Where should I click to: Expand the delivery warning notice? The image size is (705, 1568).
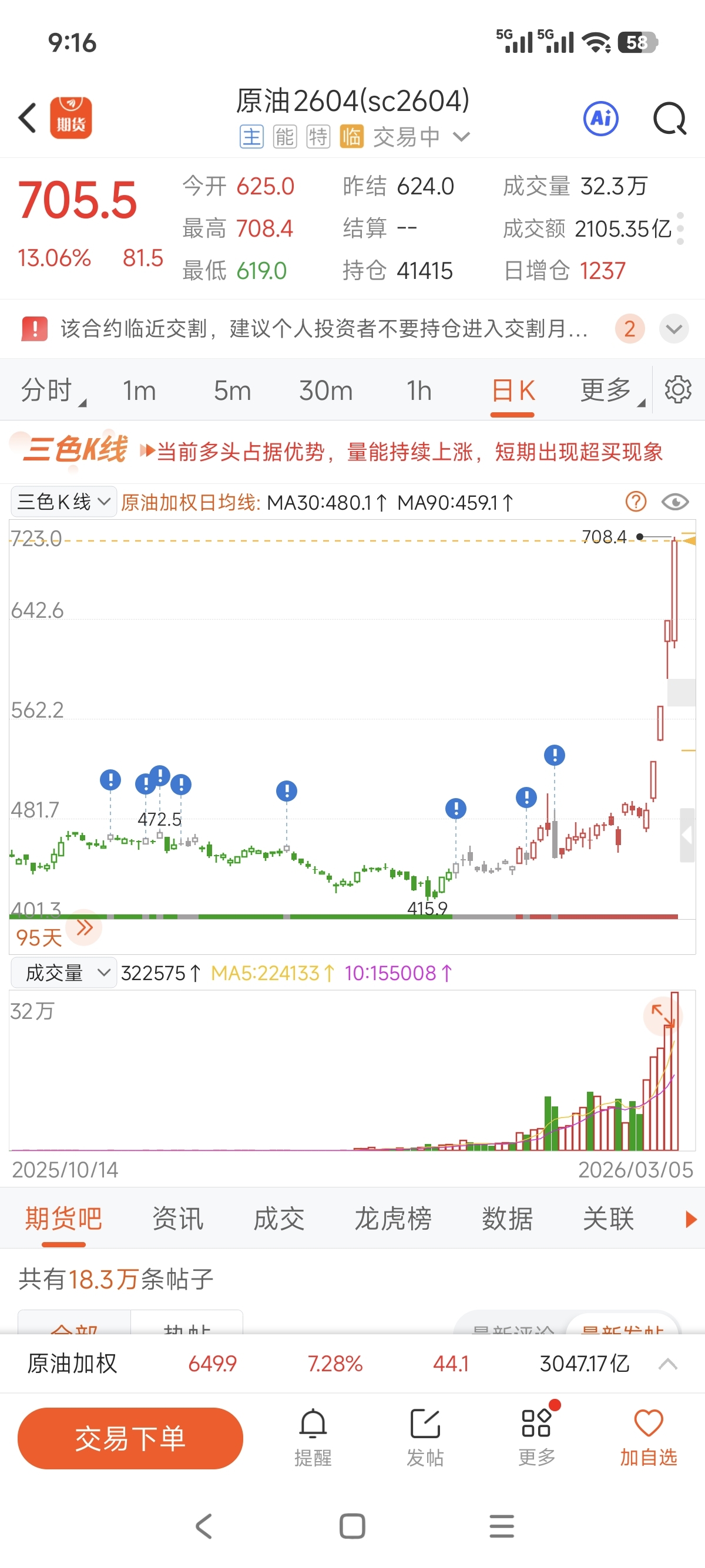point(673,329)
